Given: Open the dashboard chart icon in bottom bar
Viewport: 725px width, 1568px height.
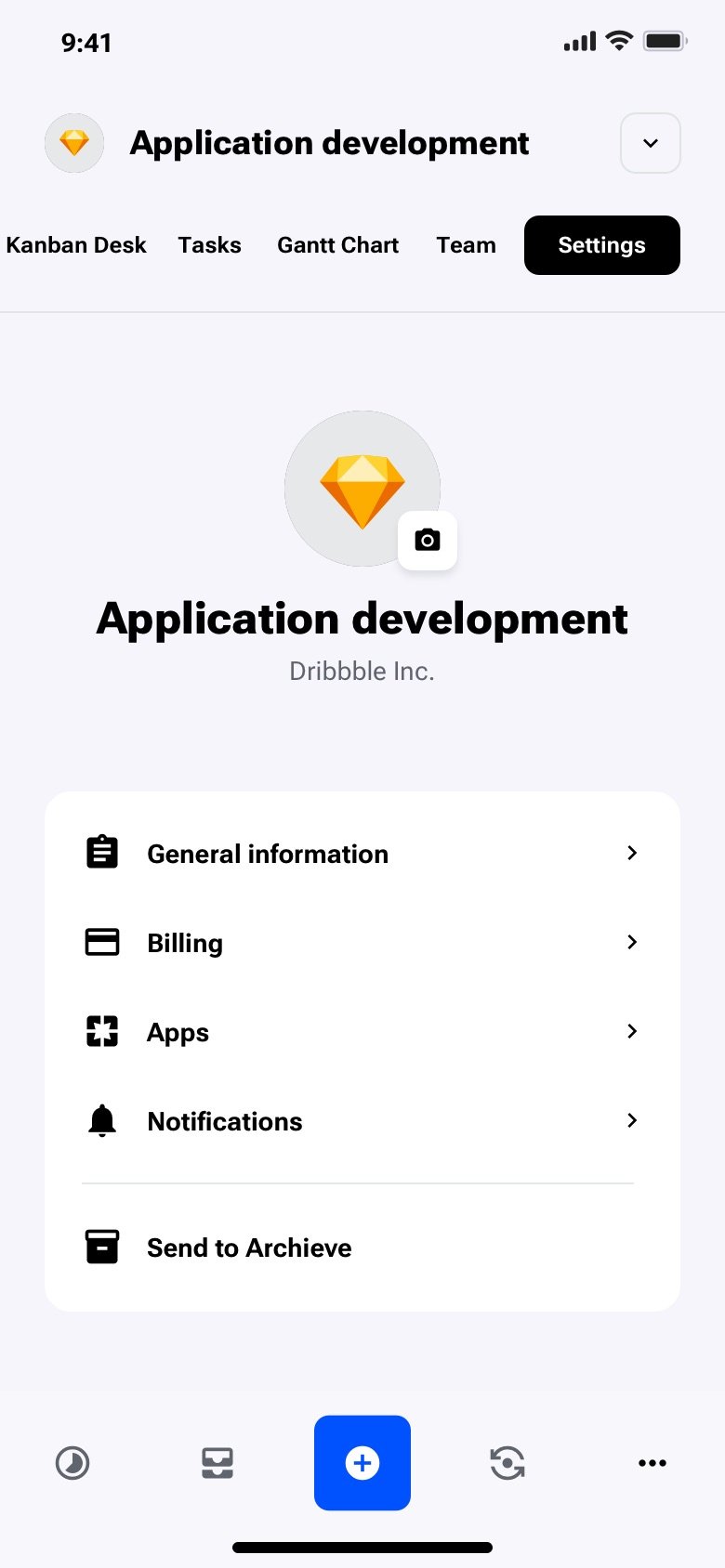Looking at the screenshot, I should point(72,1463).
